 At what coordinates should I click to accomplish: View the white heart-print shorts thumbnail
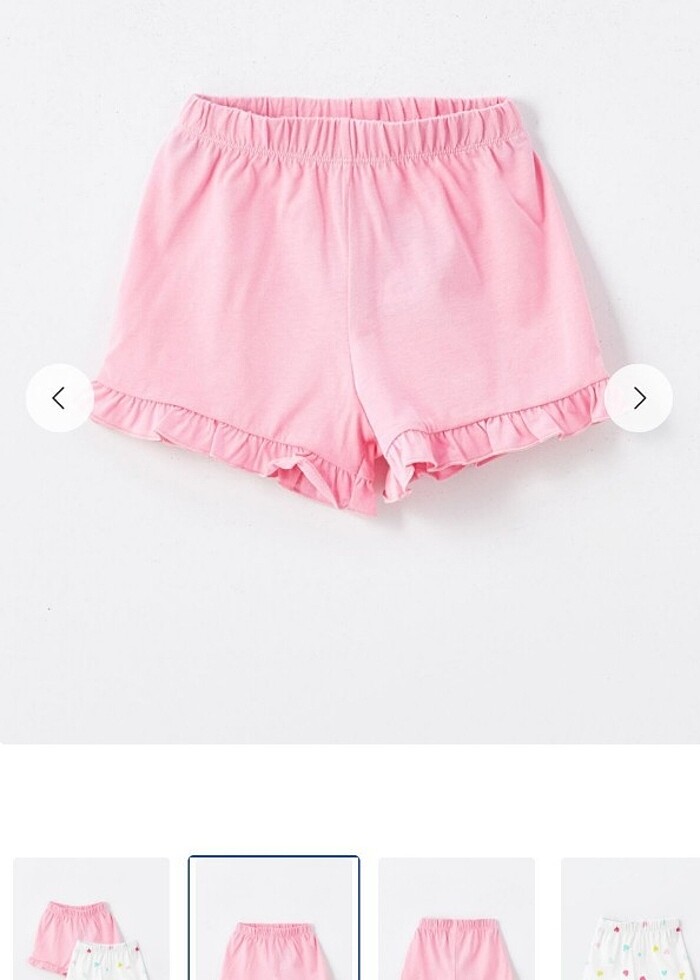[x=631, y=918]
